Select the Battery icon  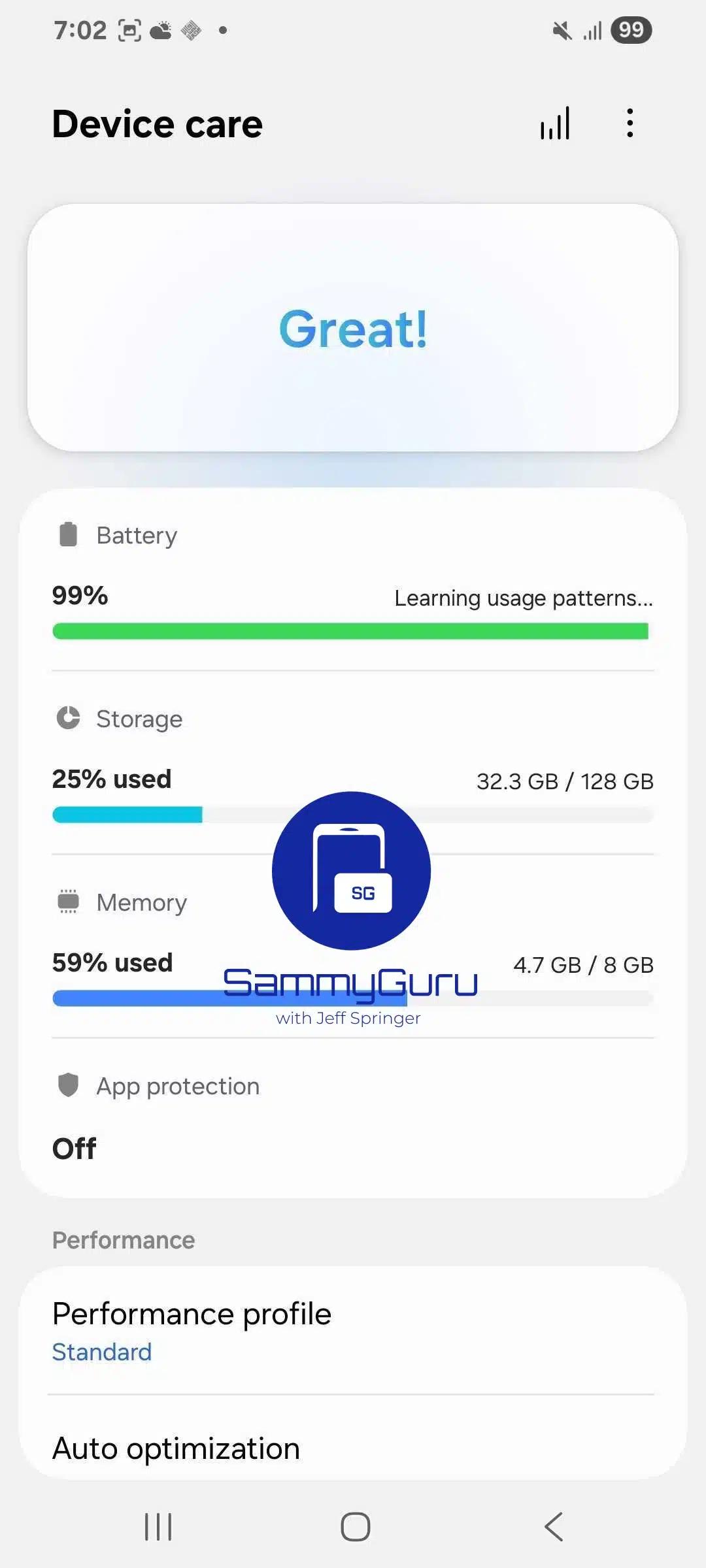[68, 534]
